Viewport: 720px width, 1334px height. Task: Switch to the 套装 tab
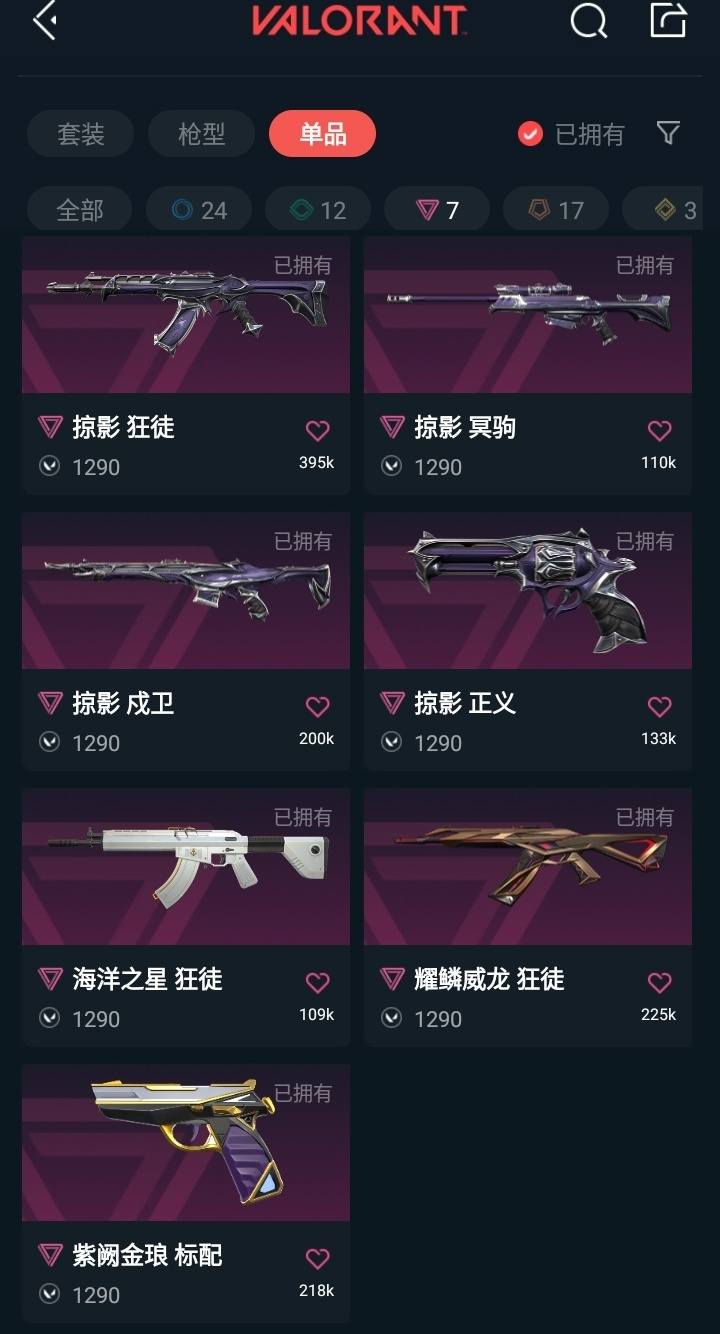(80, 133)
